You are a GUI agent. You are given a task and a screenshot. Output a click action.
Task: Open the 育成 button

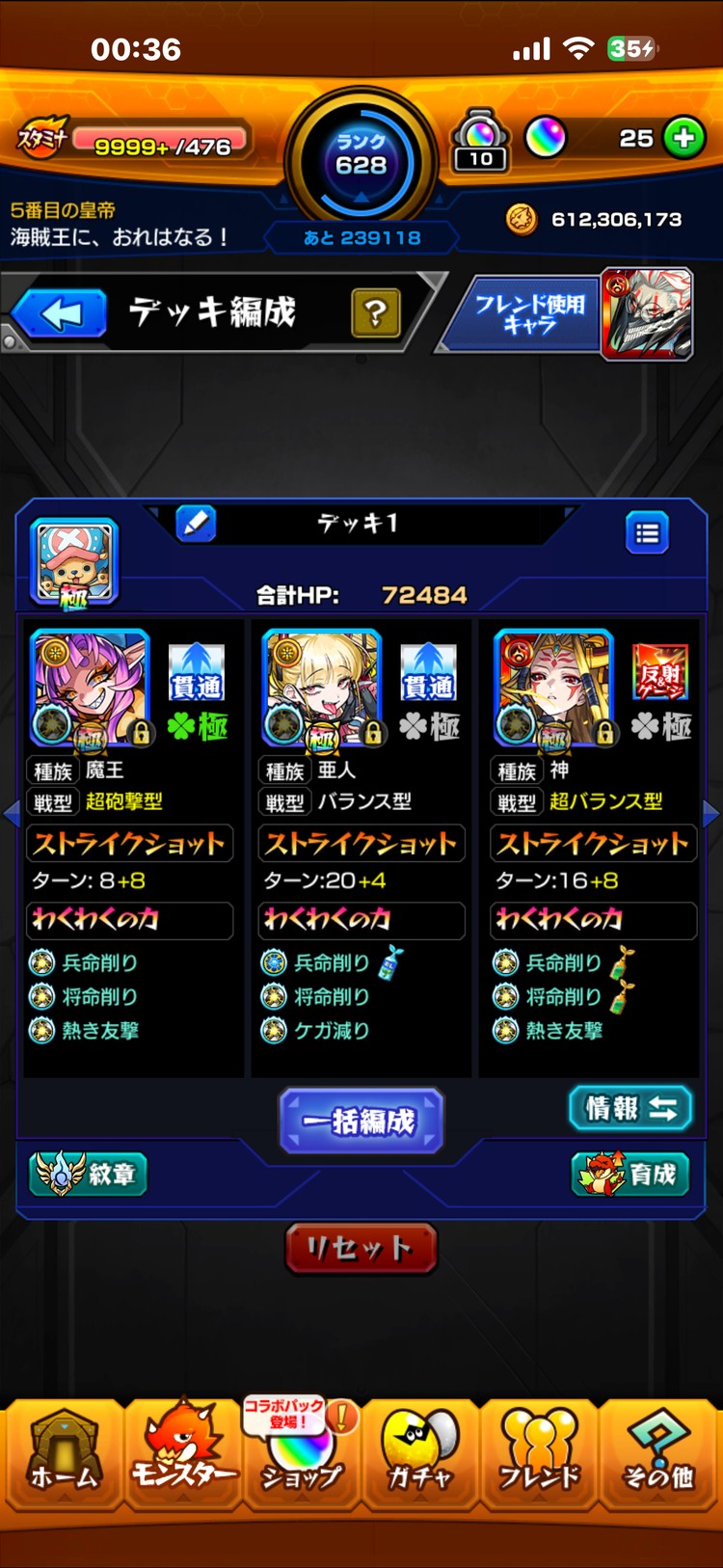tap(630, 1174)
